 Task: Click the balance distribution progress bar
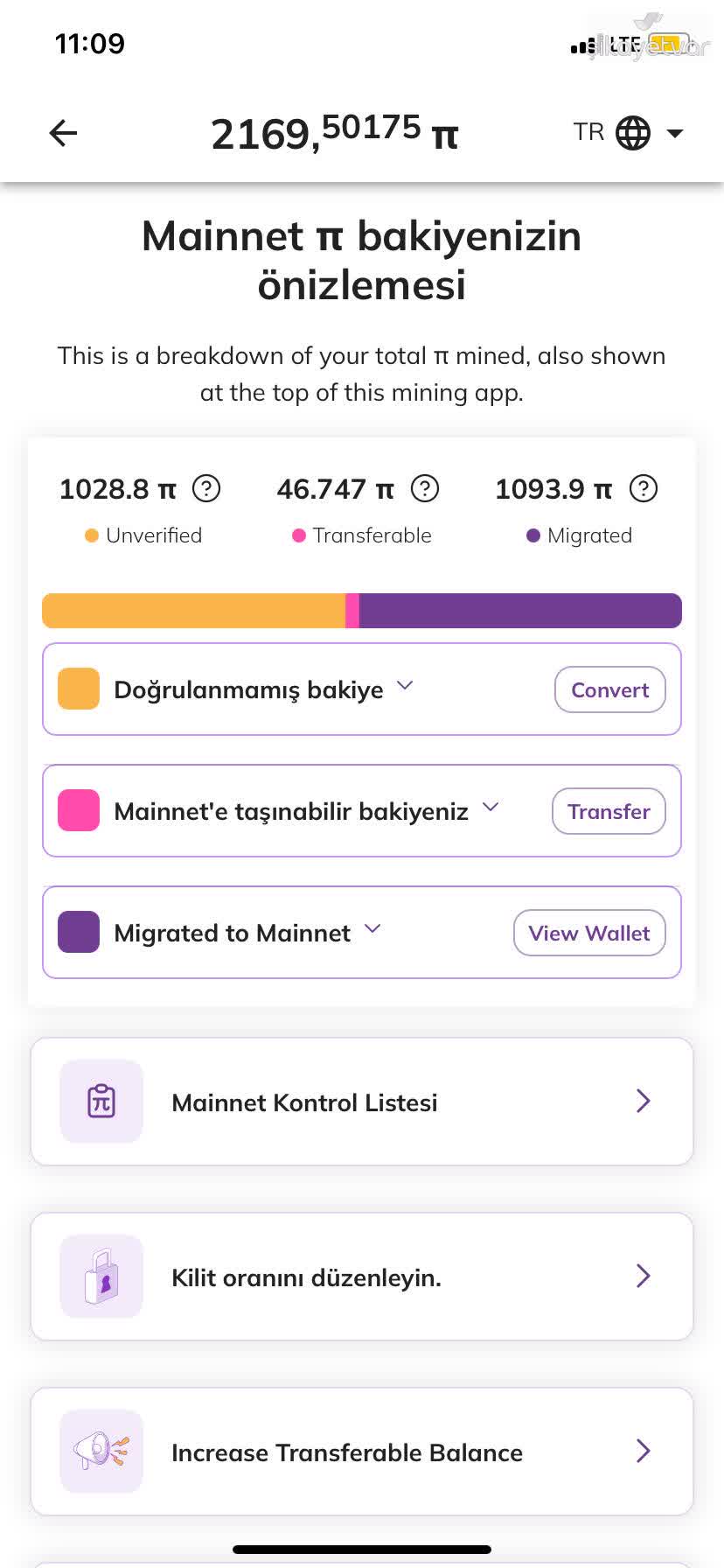(362, 610)
